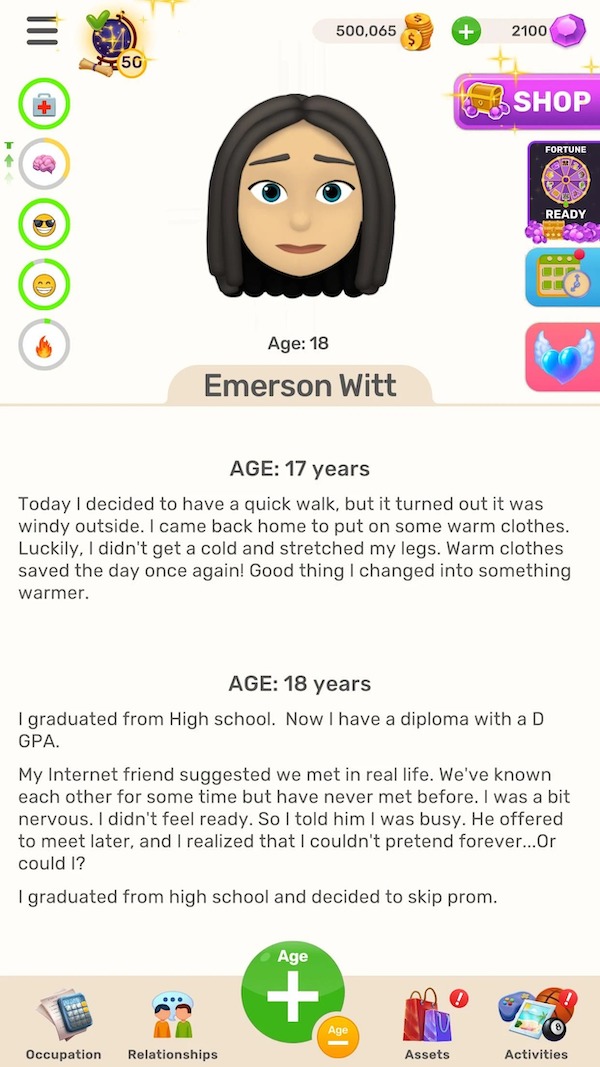This screenshot has height=1067, width=600.
Task: Check the brain smarts stat icon
Action: (44, 165)
